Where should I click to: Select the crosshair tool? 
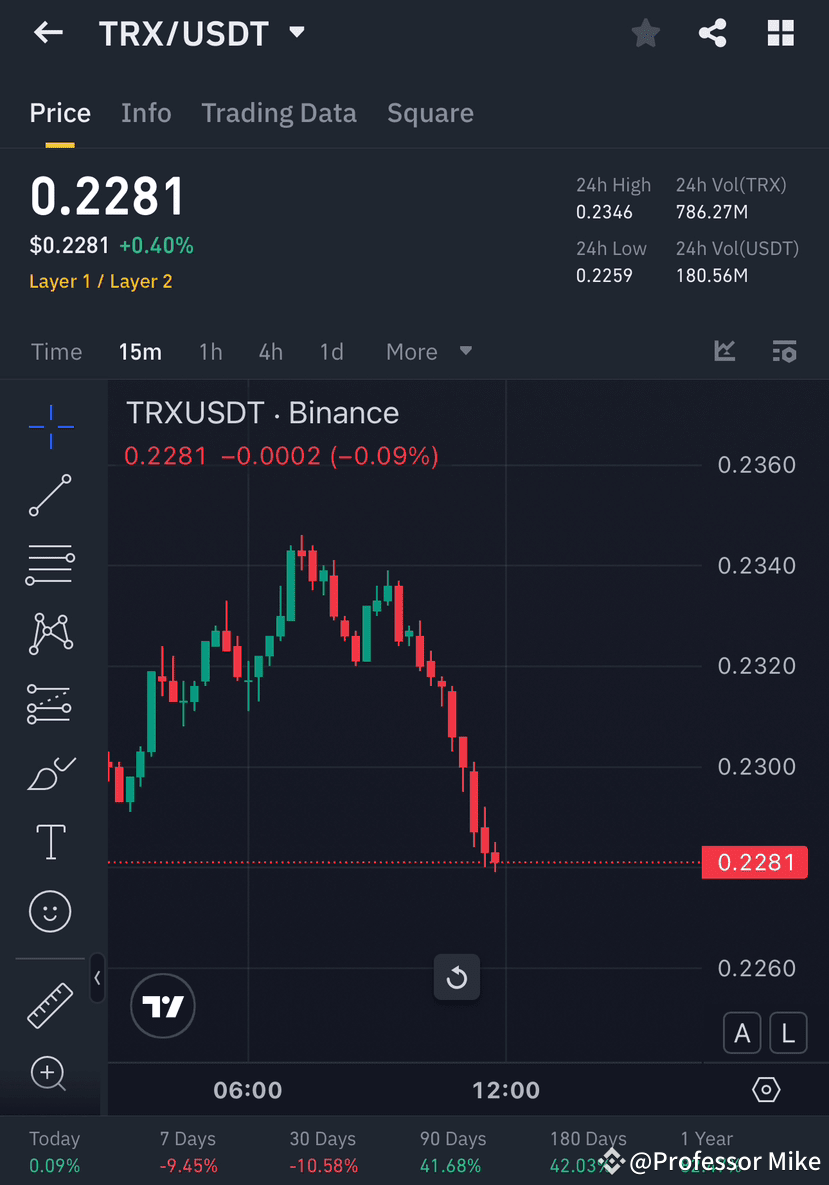[x=50, y=427]
